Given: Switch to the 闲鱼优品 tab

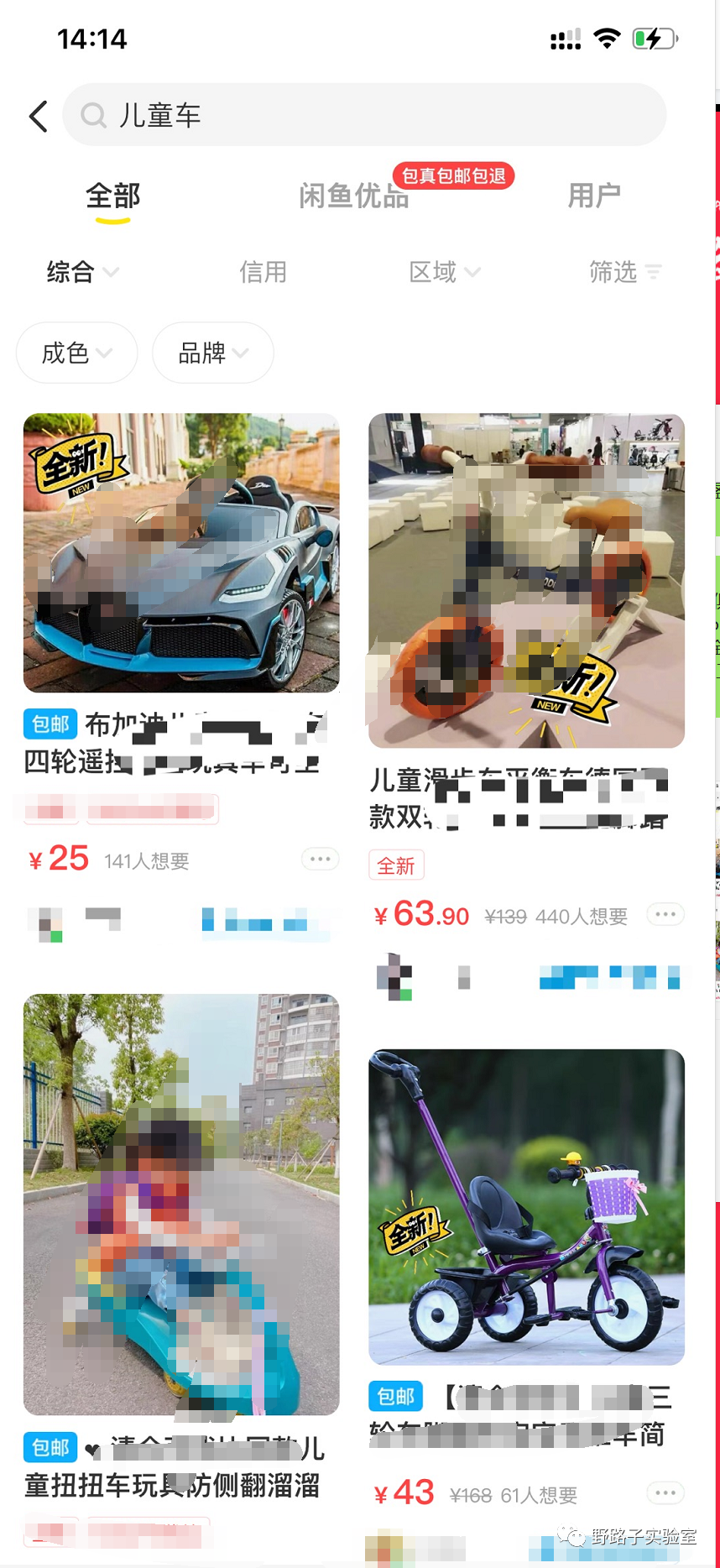Looking at the screenshot, I should [354, 196].
